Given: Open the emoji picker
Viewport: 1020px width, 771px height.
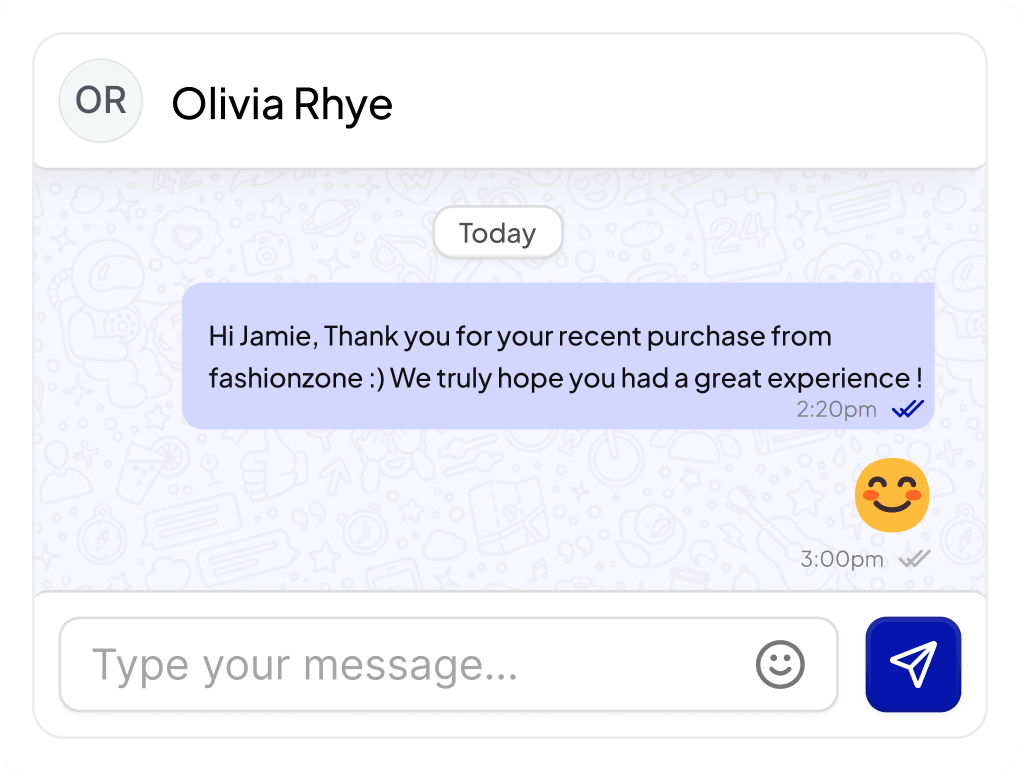Looking at the screenshot, I should coord(780,664).
